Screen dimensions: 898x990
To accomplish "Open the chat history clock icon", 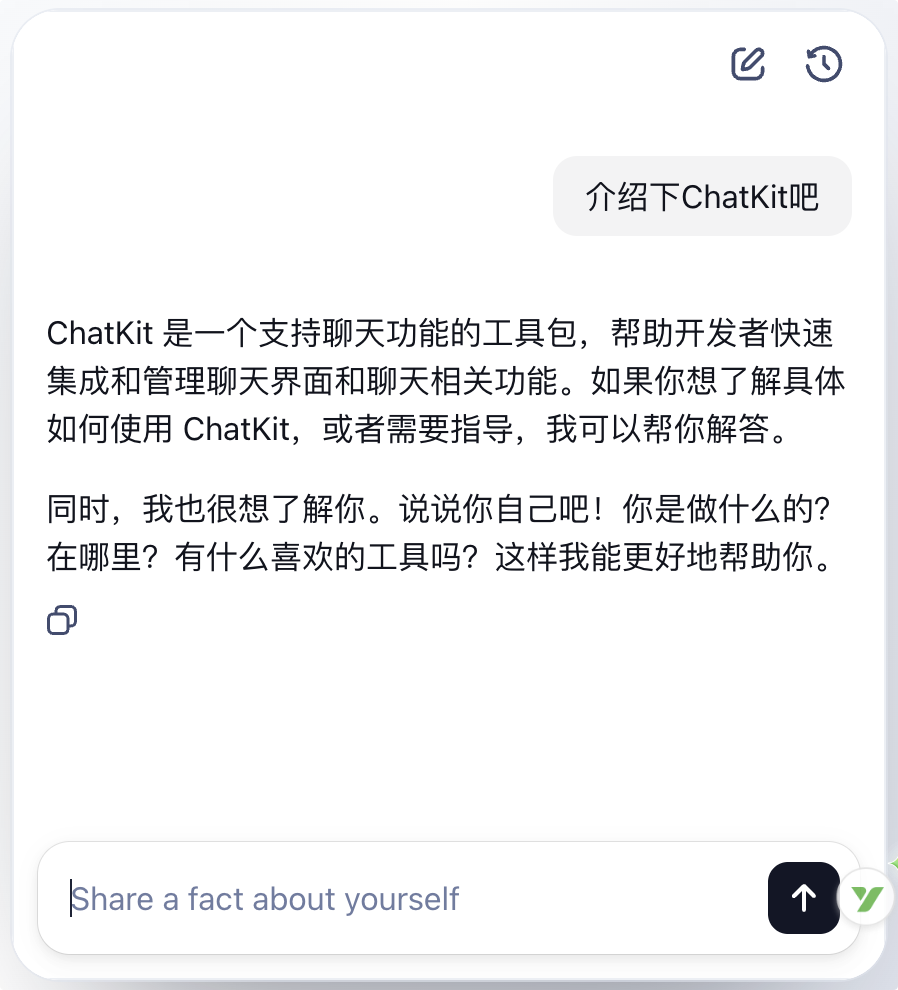I will [x=823, y=64].
